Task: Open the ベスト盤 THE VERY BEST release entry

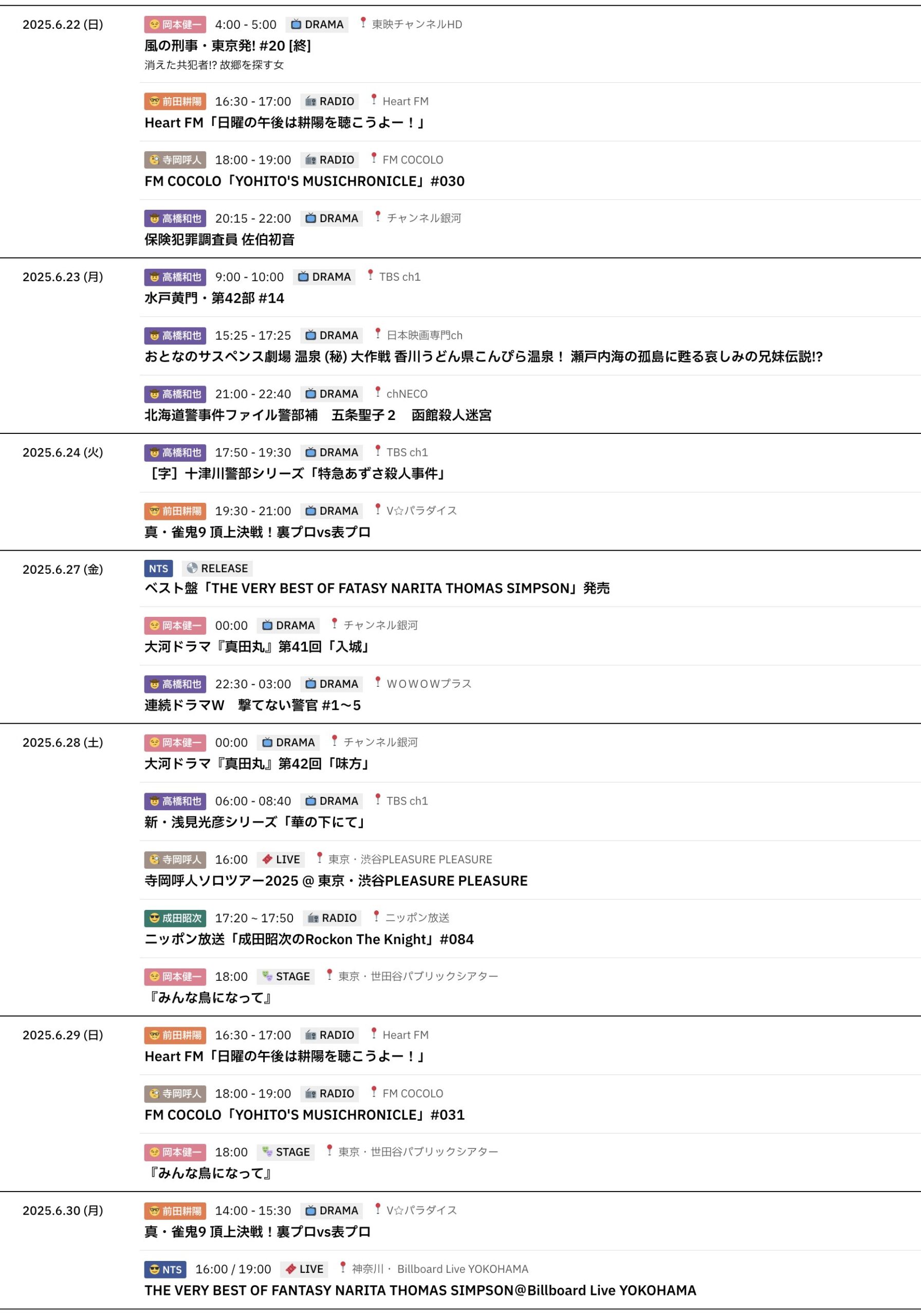Action: (x=377, y=588)
